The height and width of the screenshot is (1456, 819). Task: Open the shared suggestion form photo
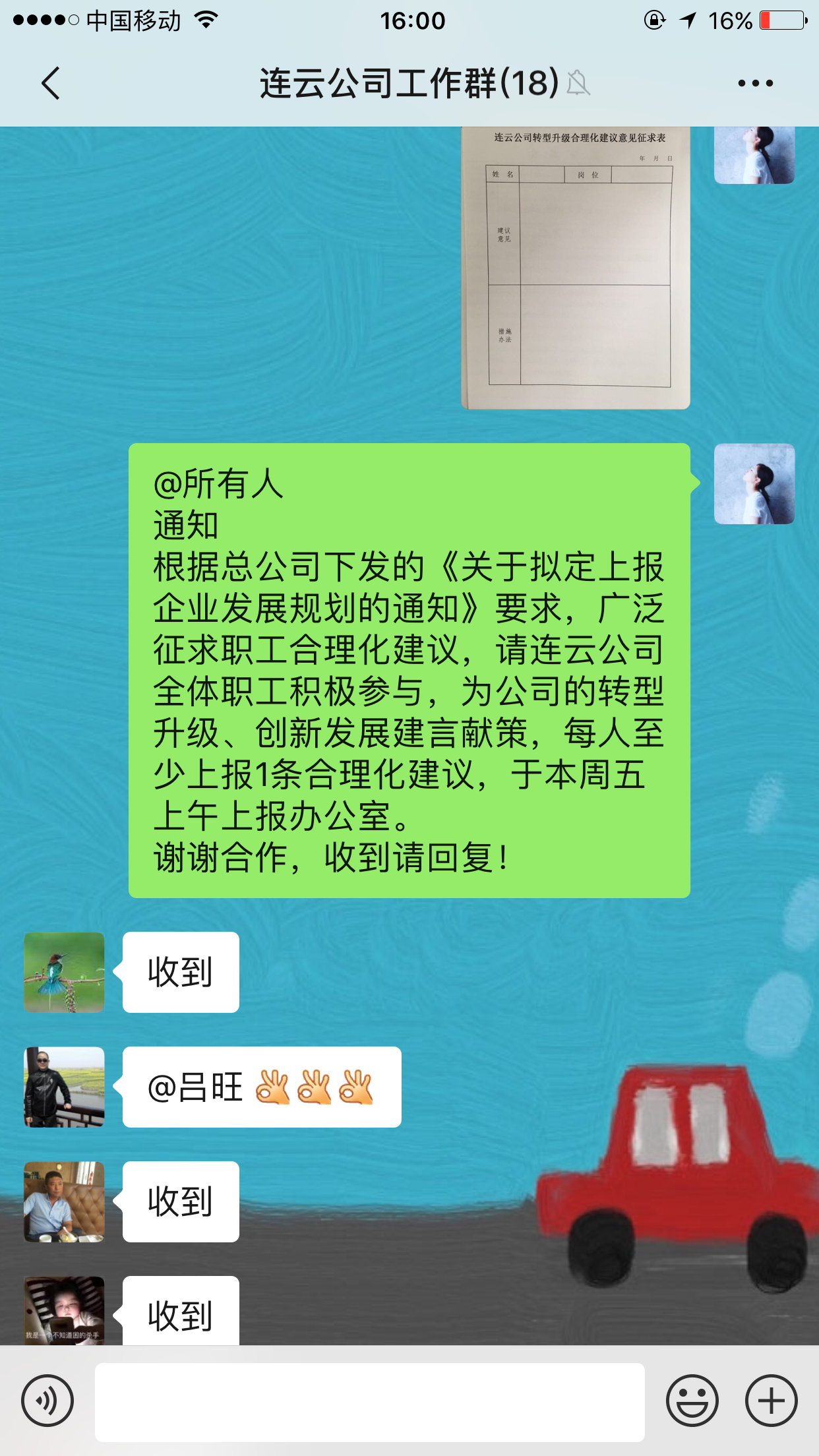tap(576, 267)
